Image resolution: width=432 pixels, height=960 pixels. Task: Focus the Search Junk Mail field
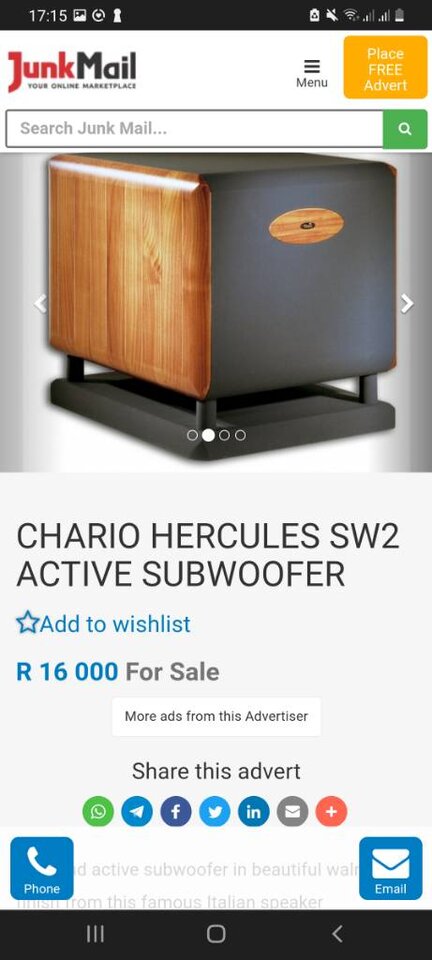[195, 129]
